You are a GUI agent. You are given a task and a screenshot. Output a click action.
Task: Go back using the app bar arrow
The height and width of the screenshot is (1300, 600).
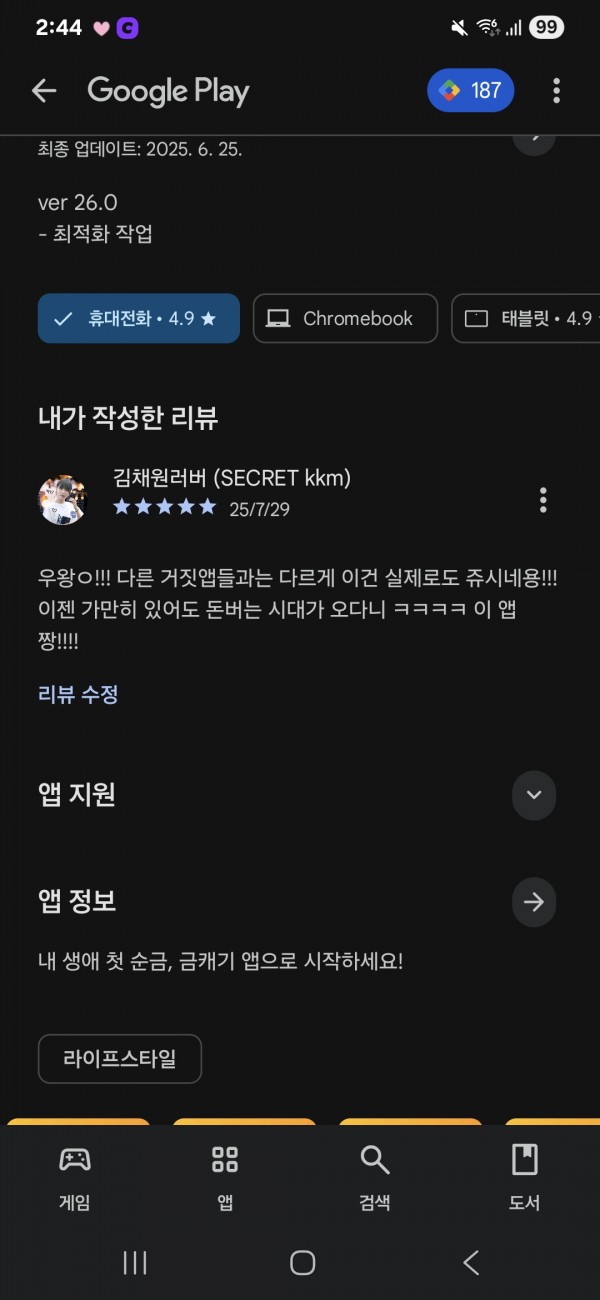click(x=44, y=91)
